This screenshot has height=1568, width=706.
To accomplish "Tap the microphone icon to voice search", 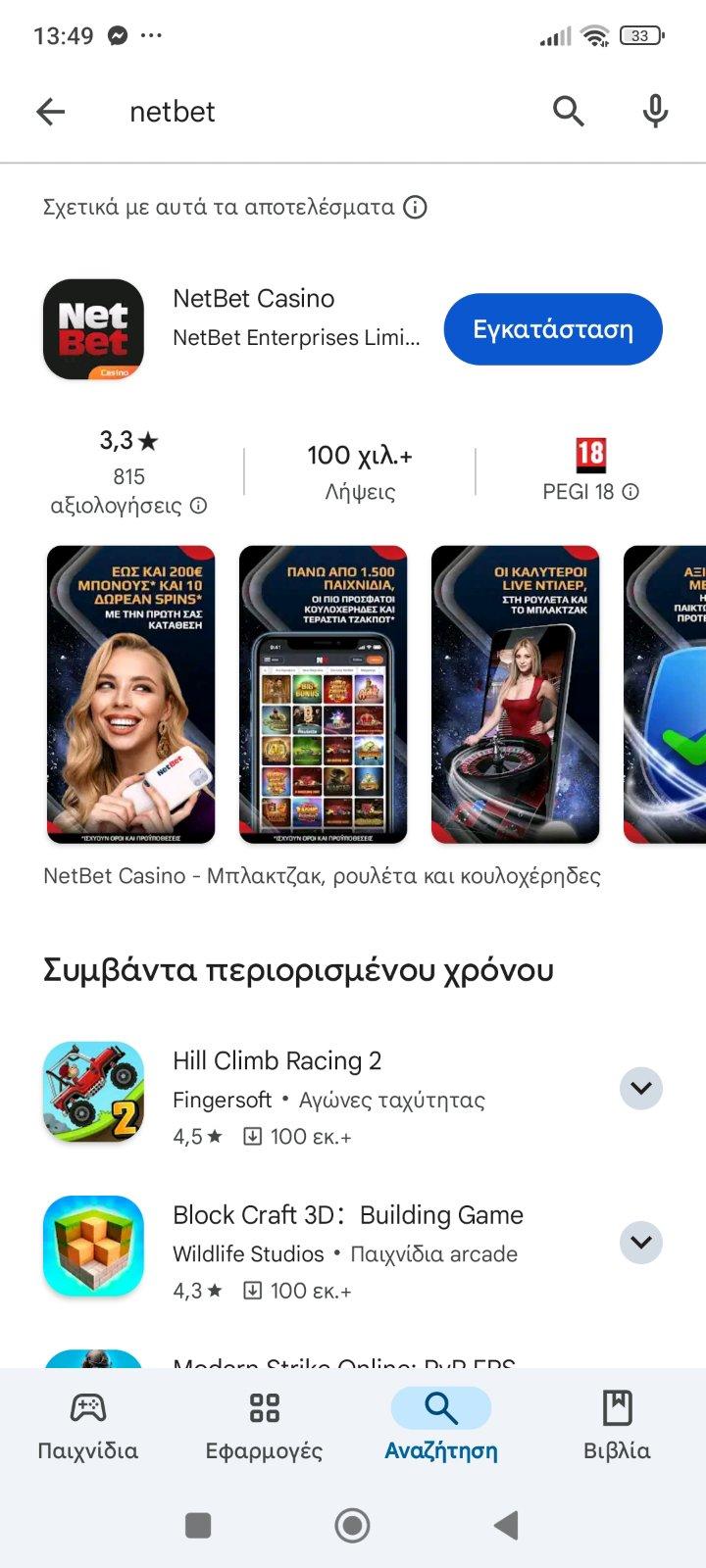I will [x=653, y=111].
